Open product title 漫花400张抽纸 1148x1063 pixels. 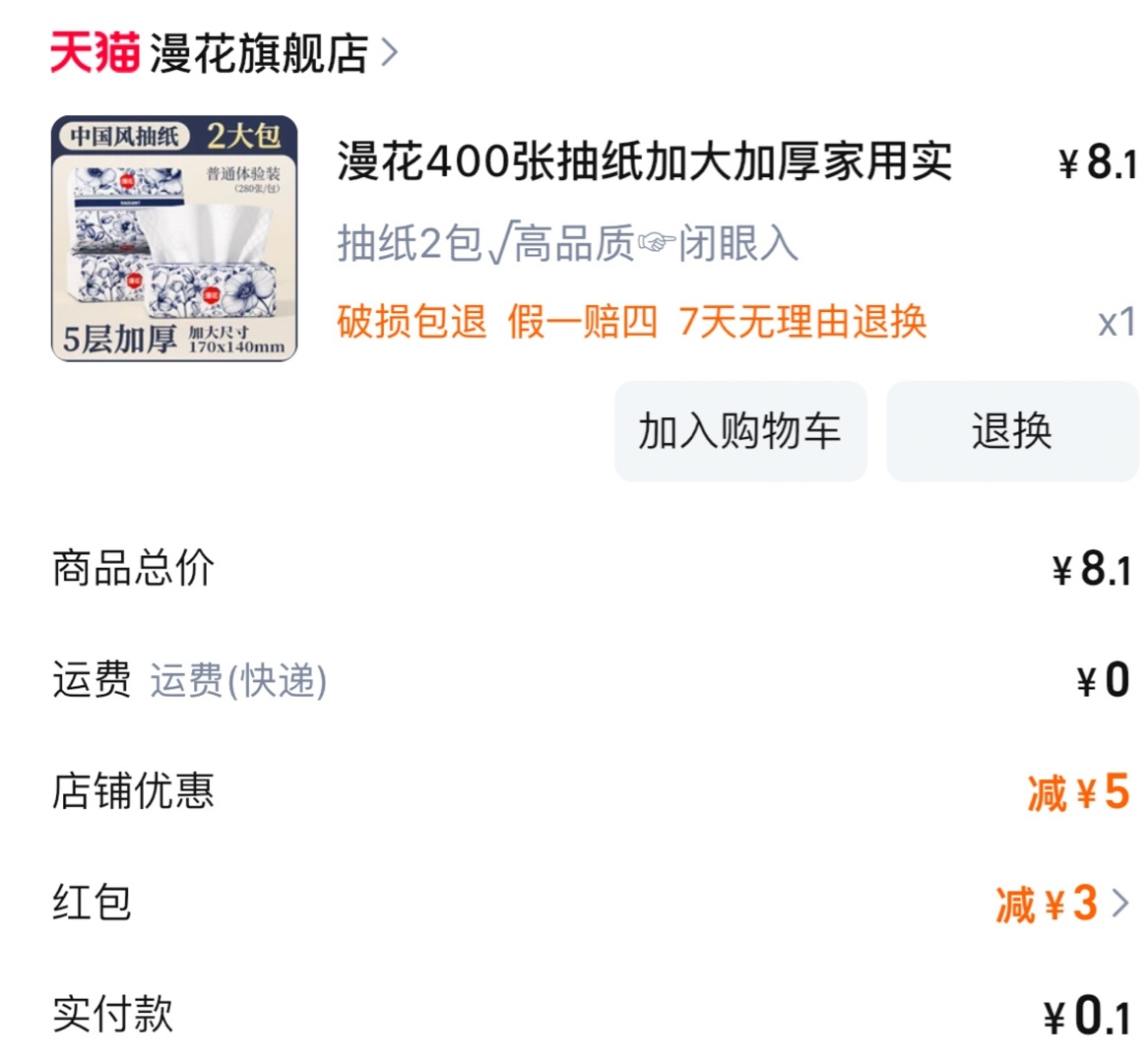tap(645, 162)
